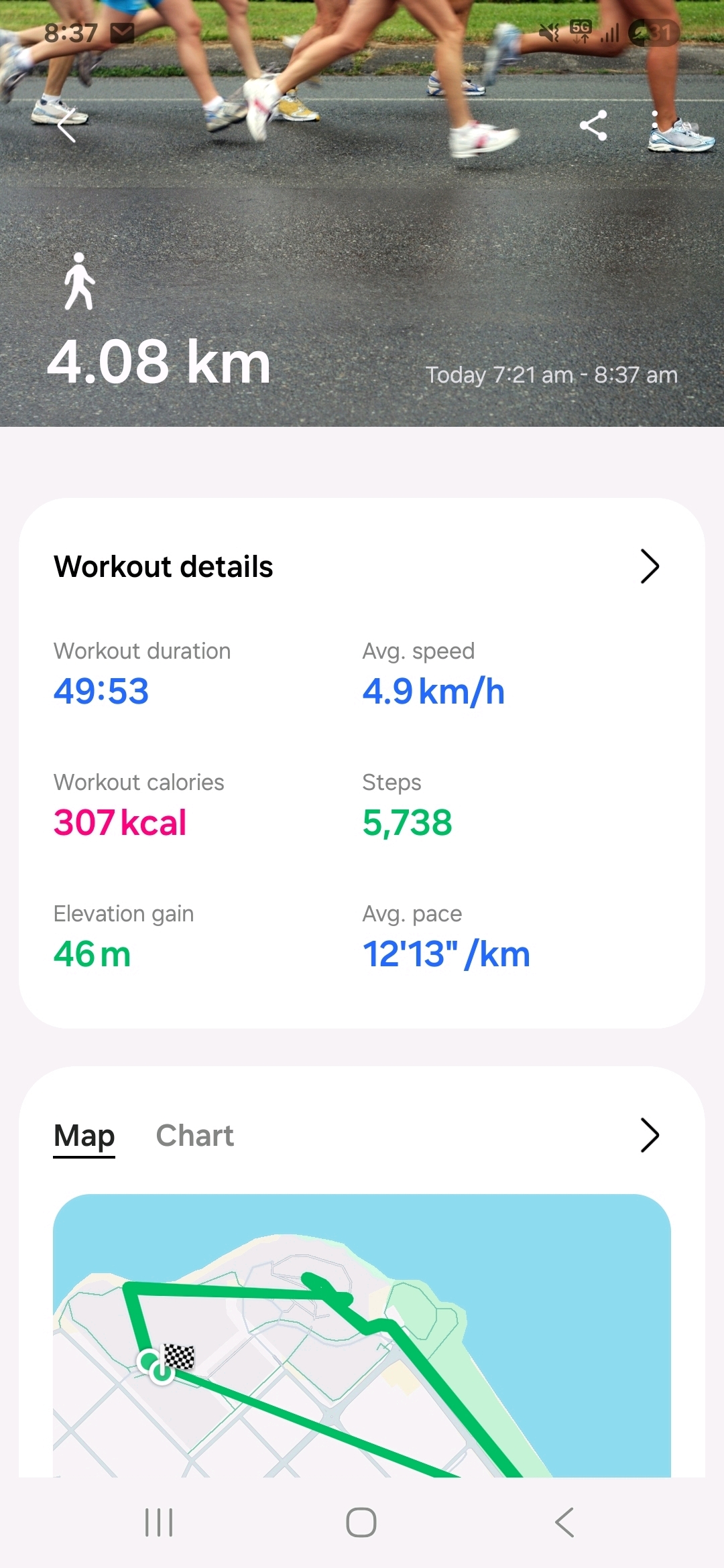Share this walking workout
This screenshot has height=1568, width=724.
(593, 126)
